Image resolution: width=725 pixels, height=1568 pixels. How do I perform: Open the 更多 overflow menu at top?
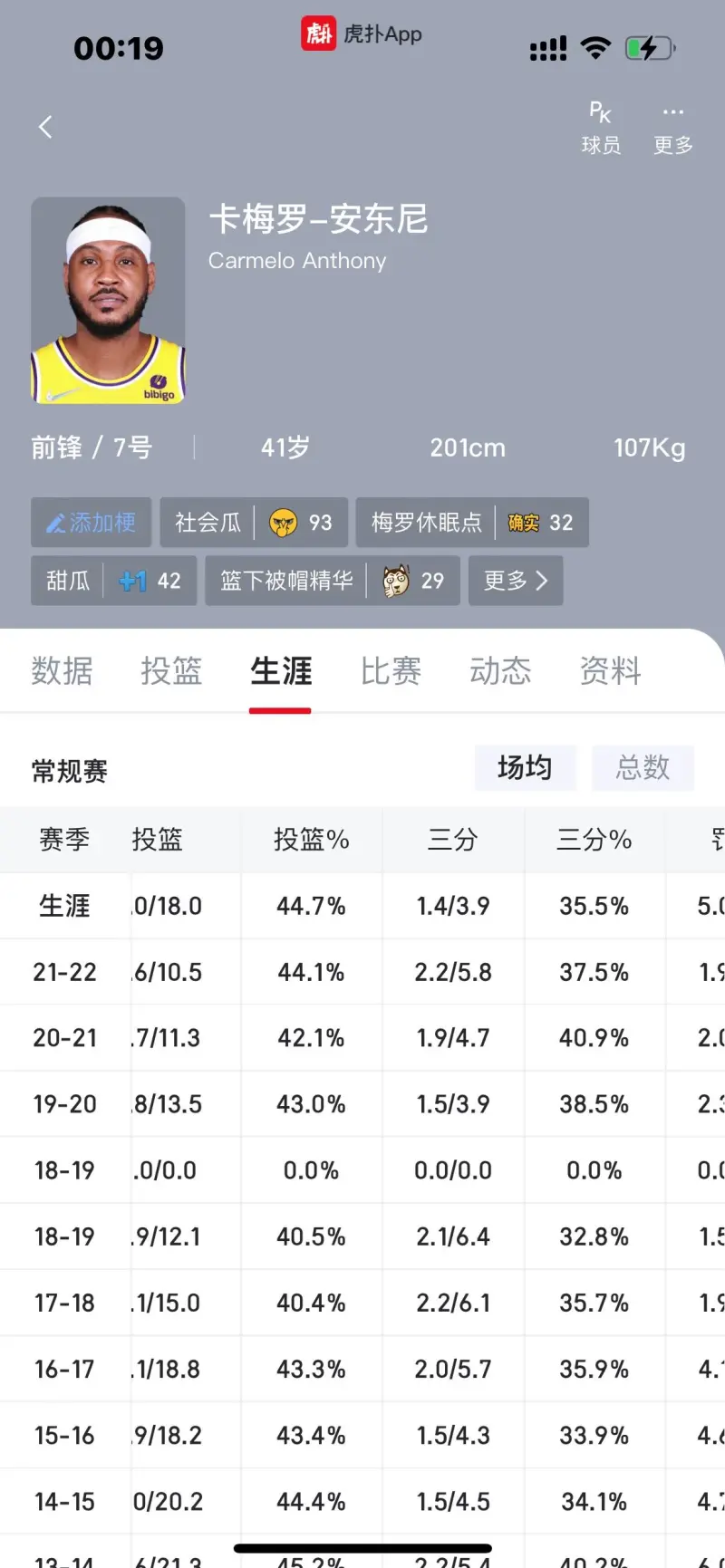673,129
